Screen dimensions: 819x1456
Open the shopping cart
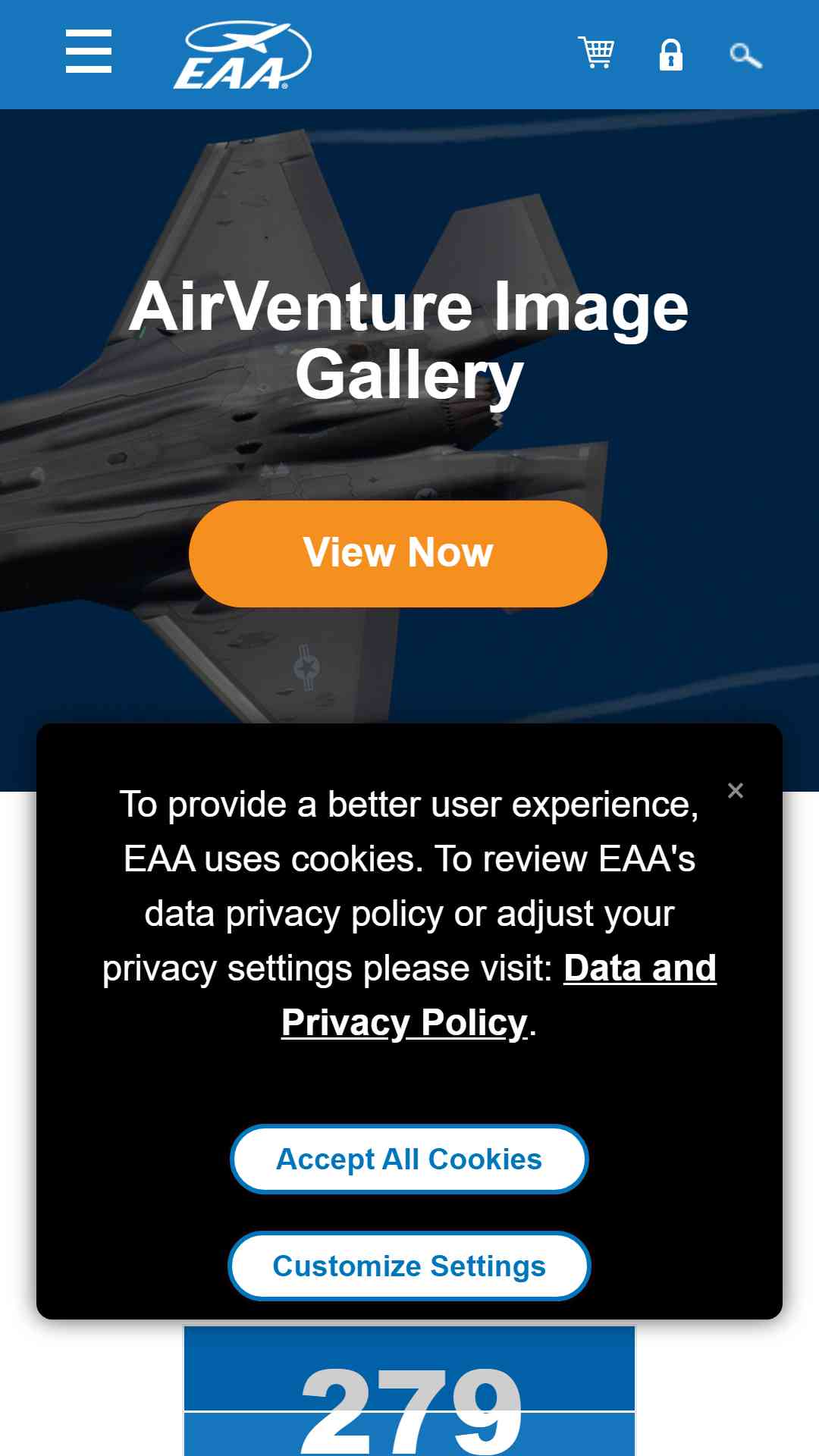[x=596, y=53]
